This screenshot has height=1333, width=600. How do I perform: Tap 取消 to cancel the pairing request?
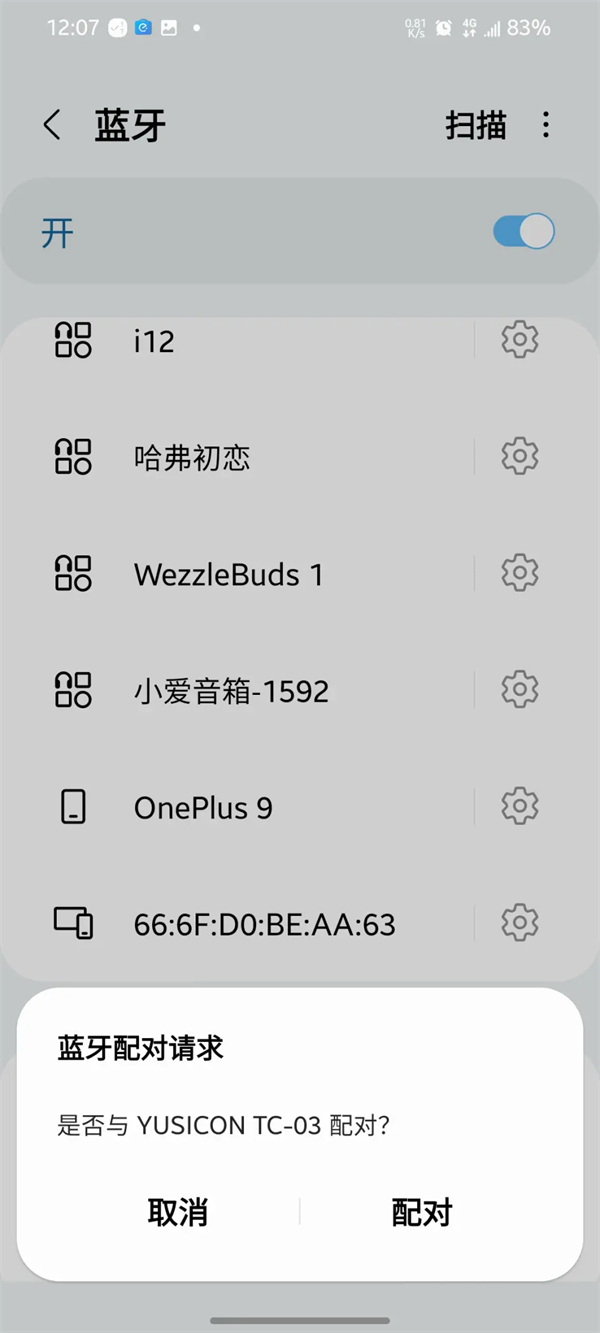pos(177,1212)
